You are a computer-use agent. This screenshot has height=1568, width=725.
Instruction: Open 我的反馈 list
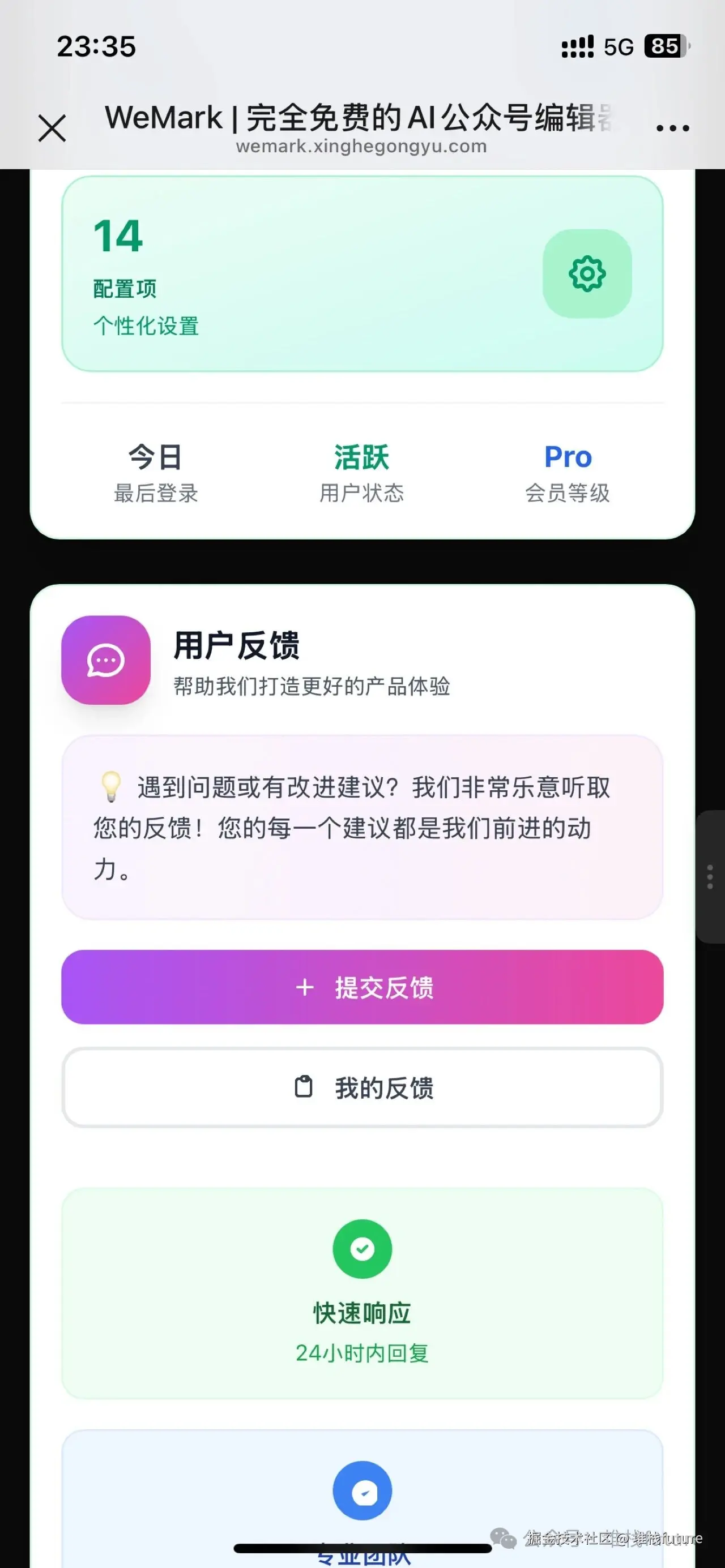pyautogui.click(x=362, y=1088)
